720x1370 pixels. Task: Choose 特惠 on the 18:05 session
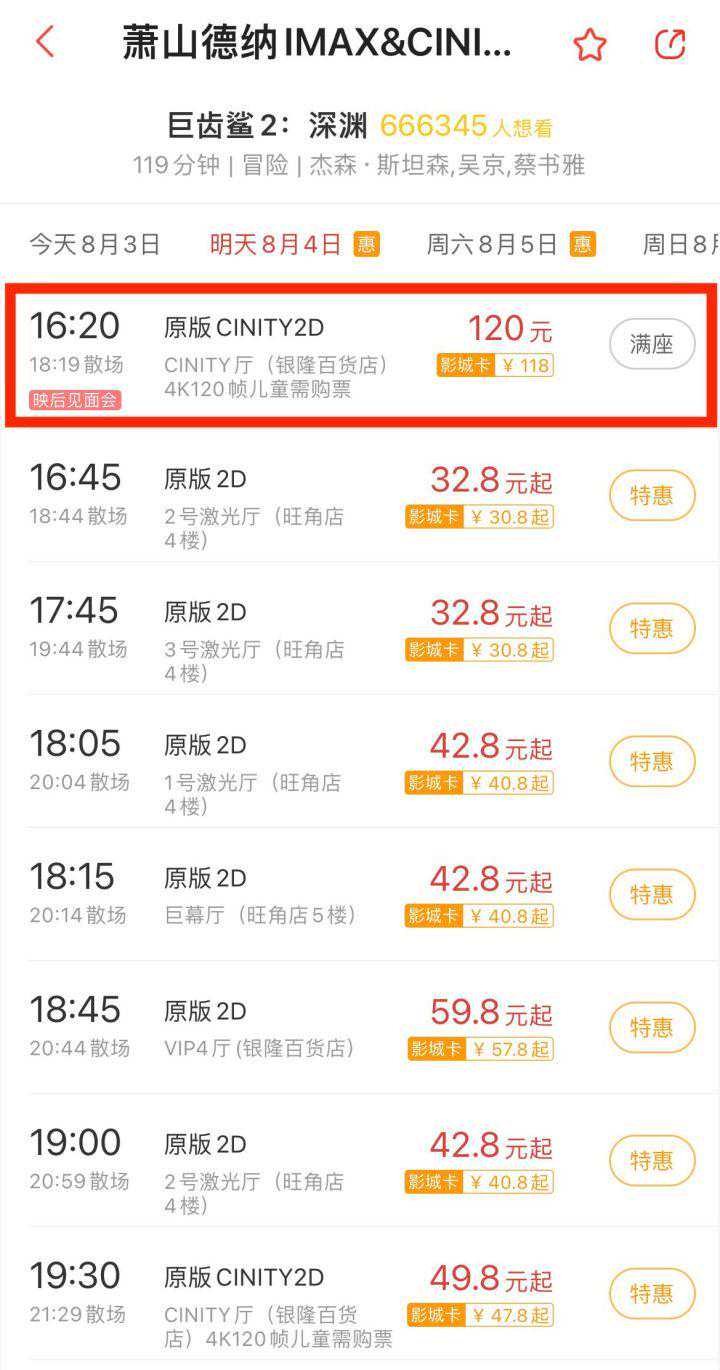pyautogui.click(x=652, y=761)
